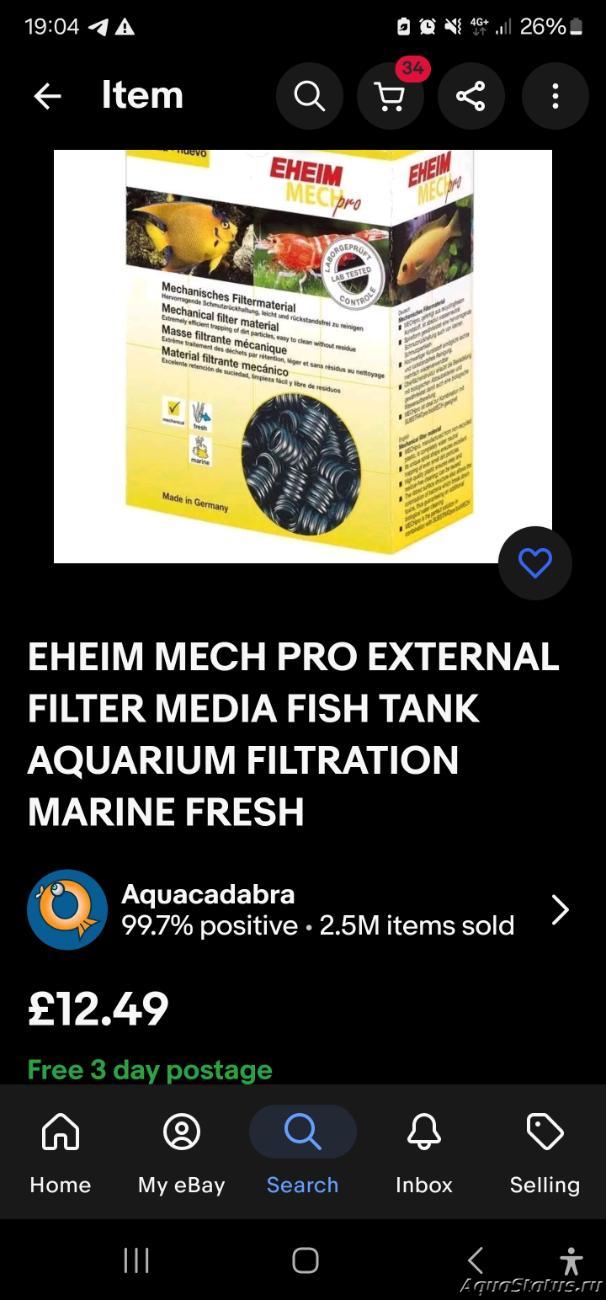606x1300 pixels.
Task: Open Aquacadabra seller profile
Action: [x=299, y=909]
